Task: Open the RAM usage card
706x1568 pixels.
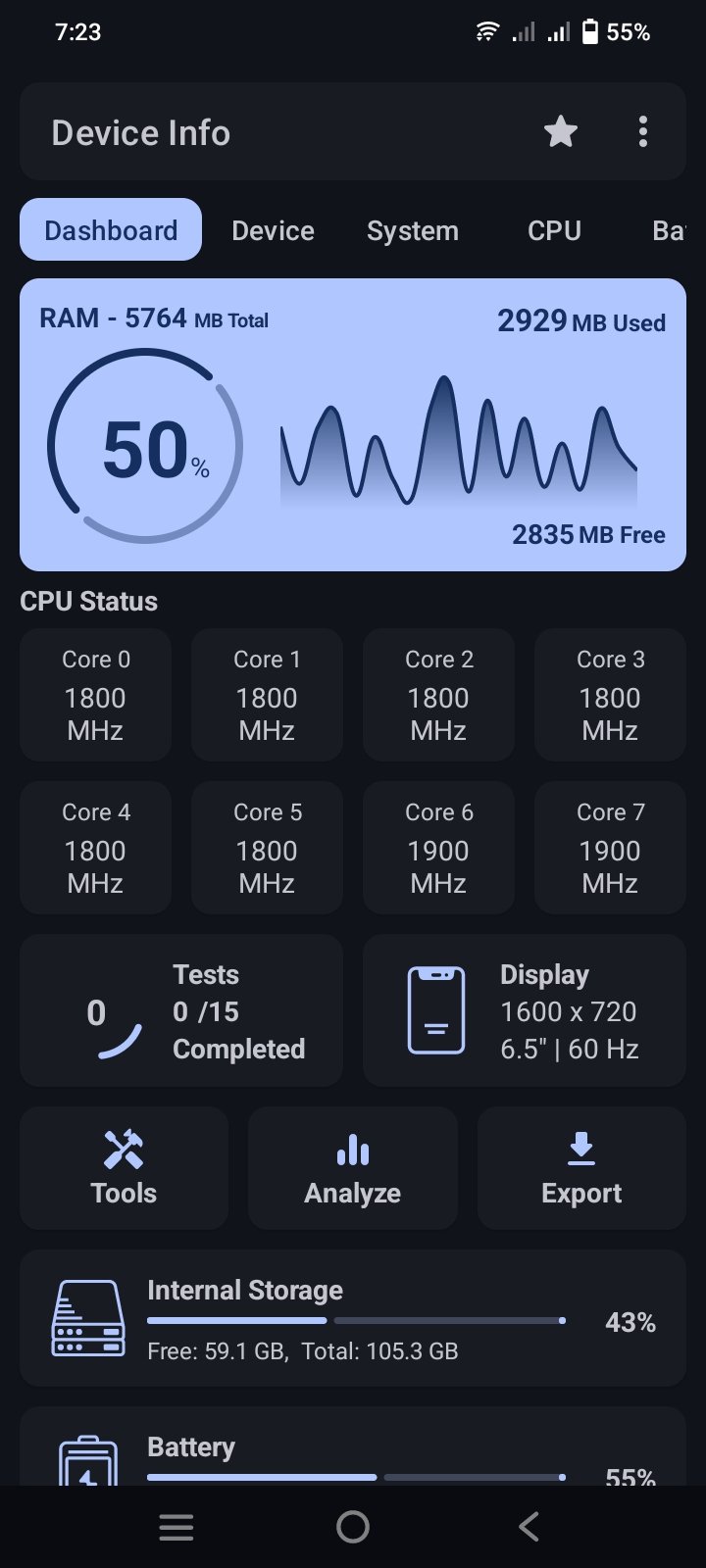Action: 353,424
